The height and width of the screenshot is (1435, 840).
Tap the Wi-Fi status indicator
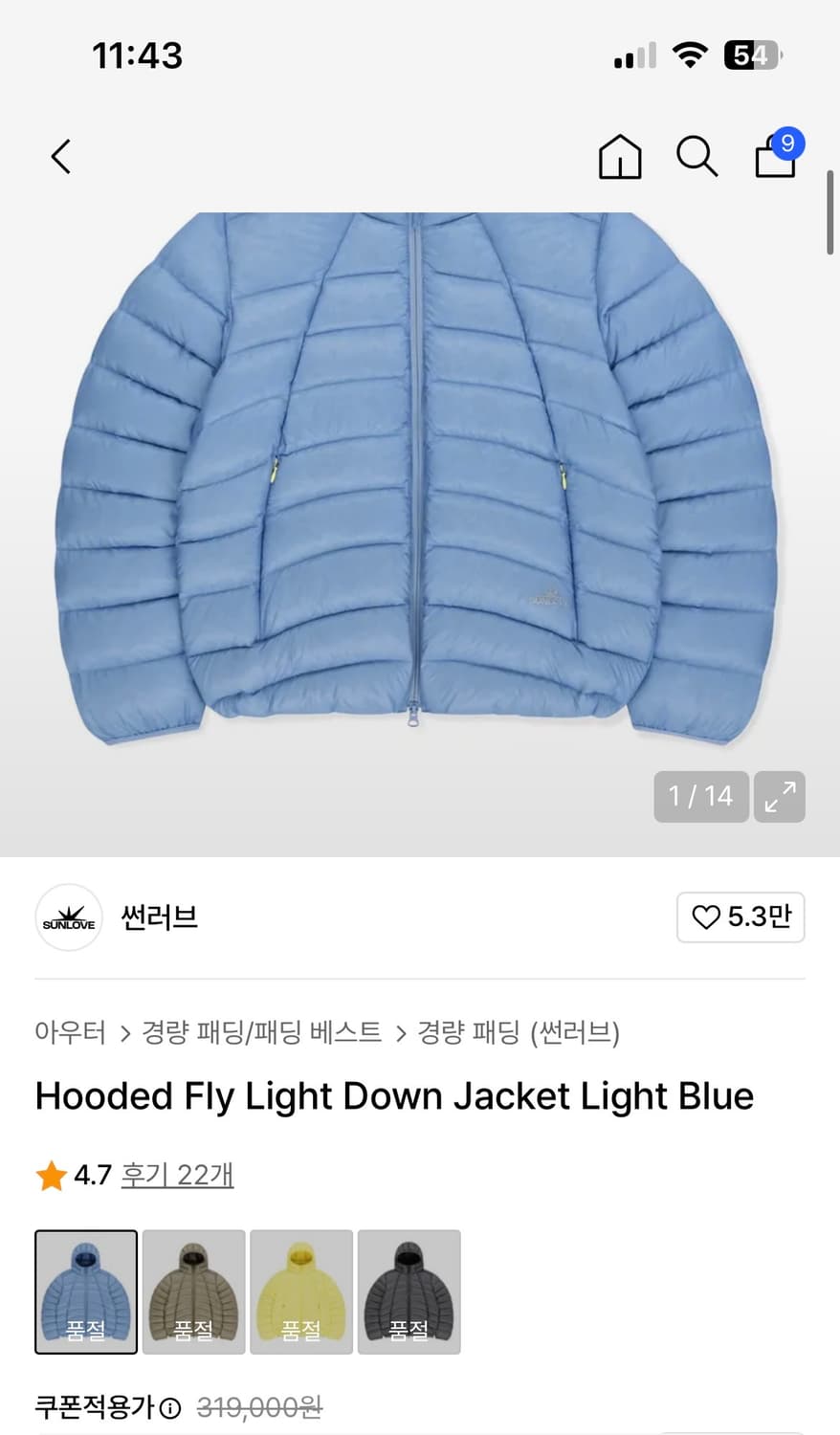(691, 55)
